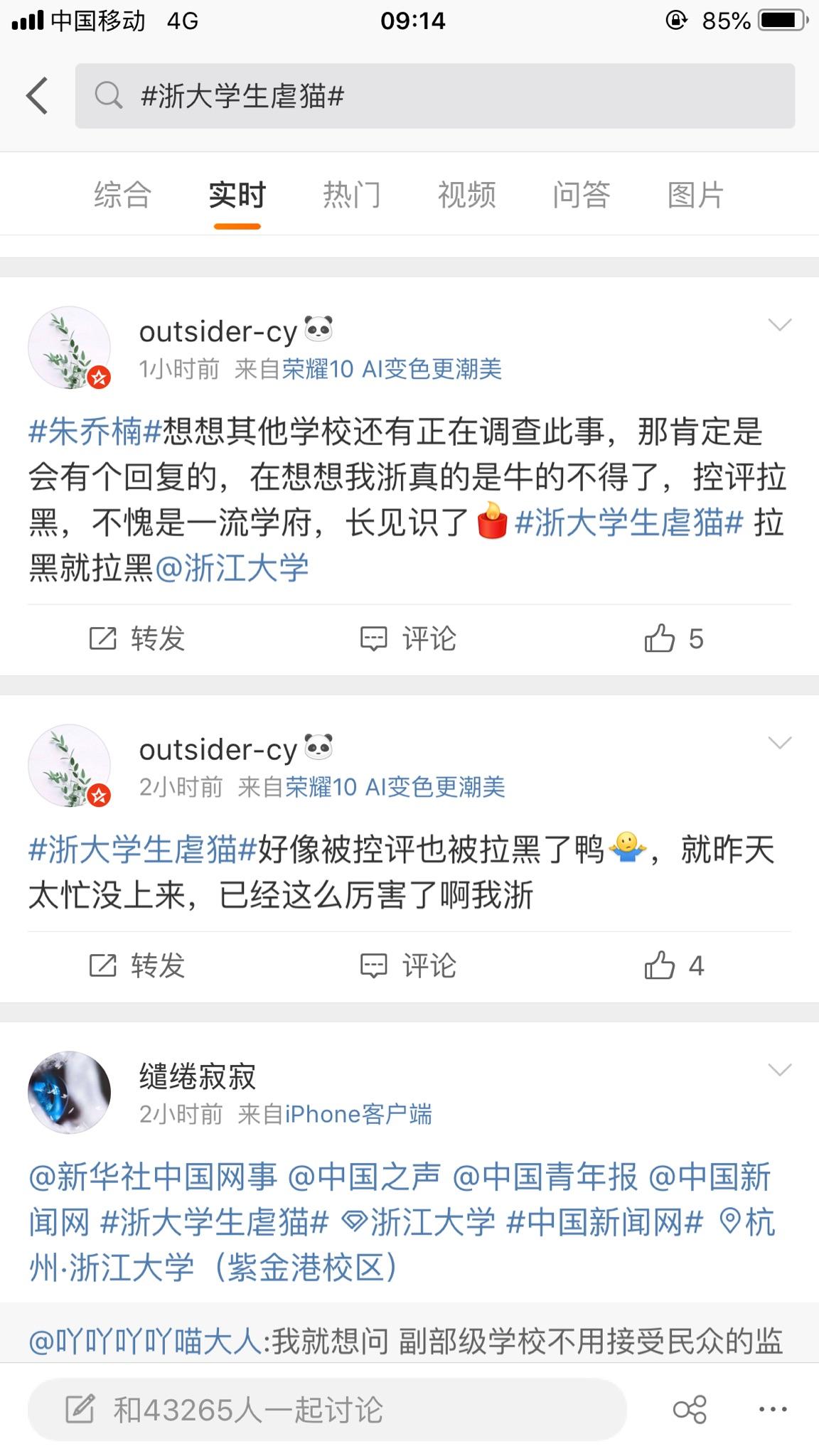The height and width of the screenshot is (1456, 819).
Task: Open the 图片 tab
Action: click(x=695, y=195)
